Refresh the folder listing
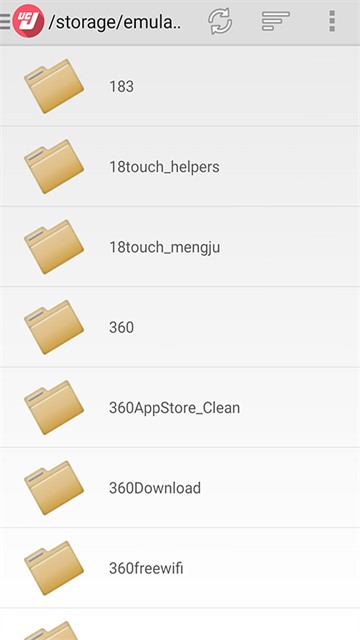 click(x=220, y=21)
